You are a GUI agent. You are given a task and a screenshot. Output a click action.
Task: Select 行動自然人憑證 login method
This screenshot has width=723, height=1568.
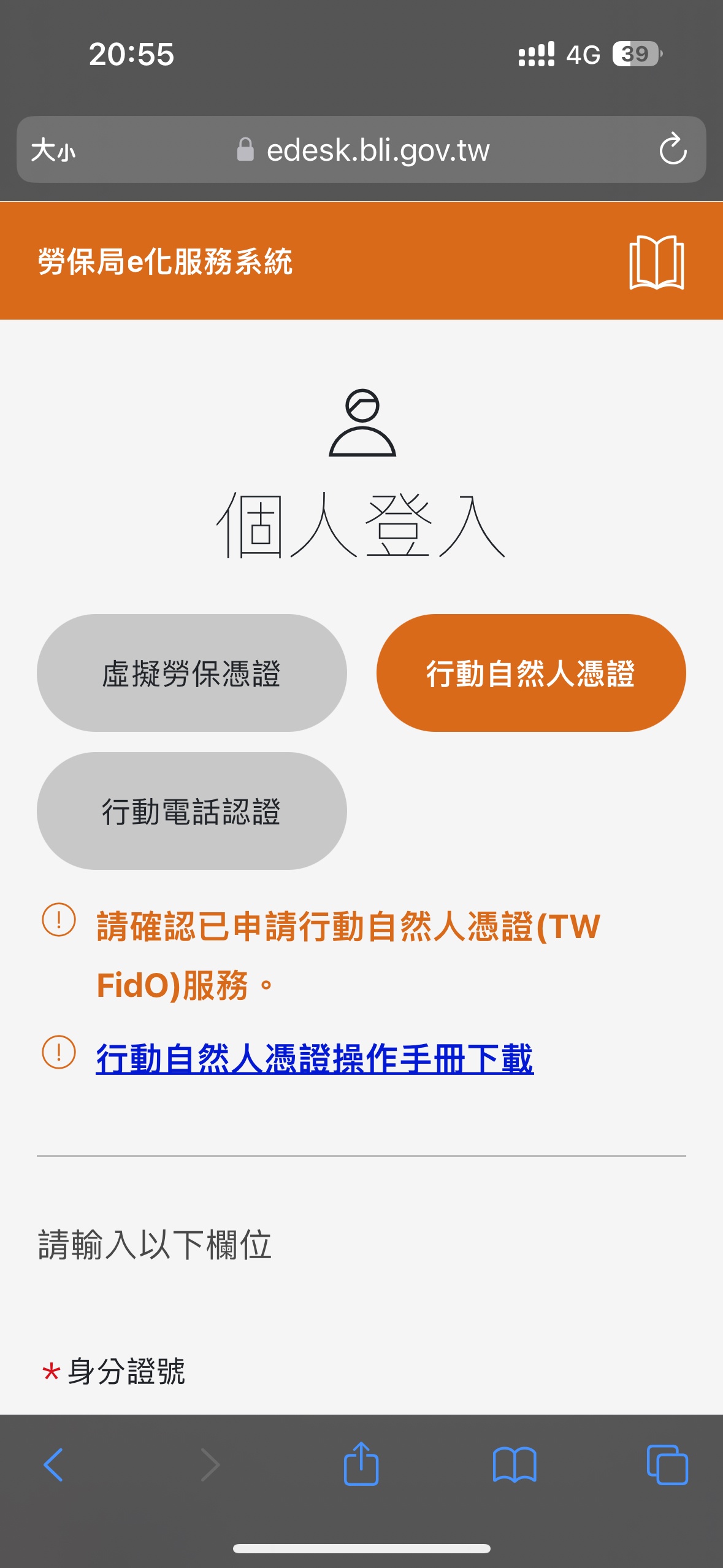[x=531, y=673]
